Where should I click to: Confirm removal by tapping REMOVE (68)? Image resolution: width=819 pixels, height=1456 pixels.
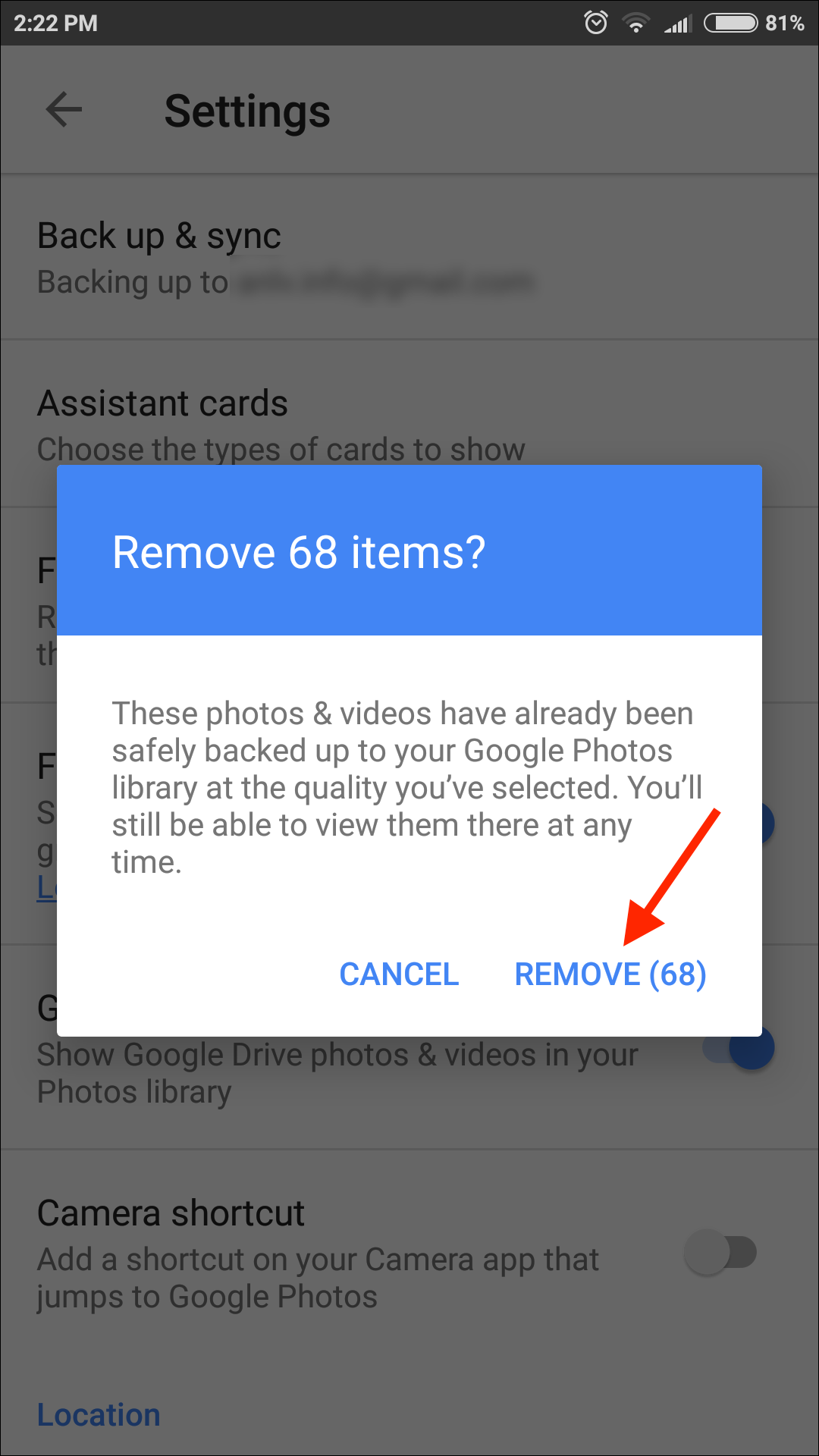(x=610, y=974)
